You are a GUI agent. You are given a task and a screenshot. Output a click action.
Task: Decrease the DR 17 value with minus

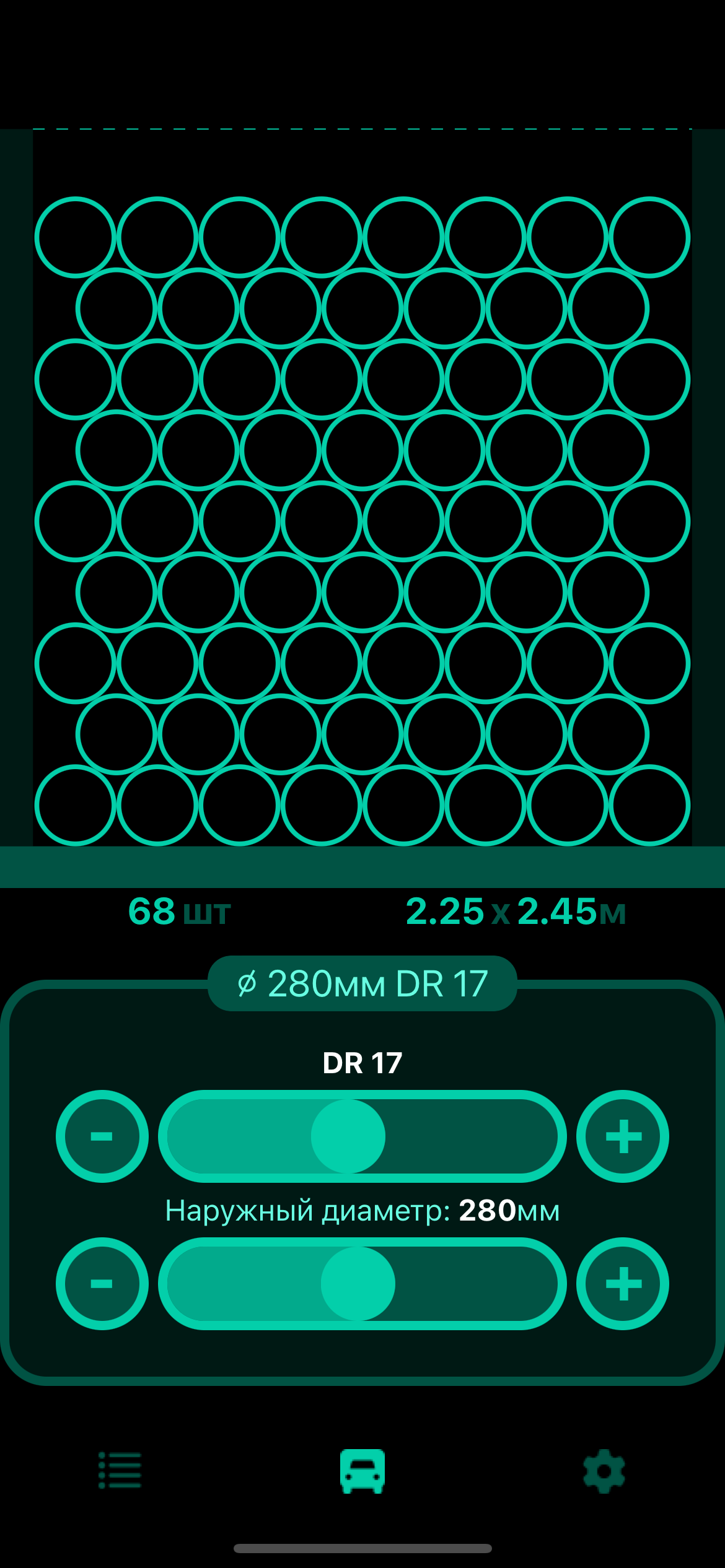click(x=102, y=1136)
